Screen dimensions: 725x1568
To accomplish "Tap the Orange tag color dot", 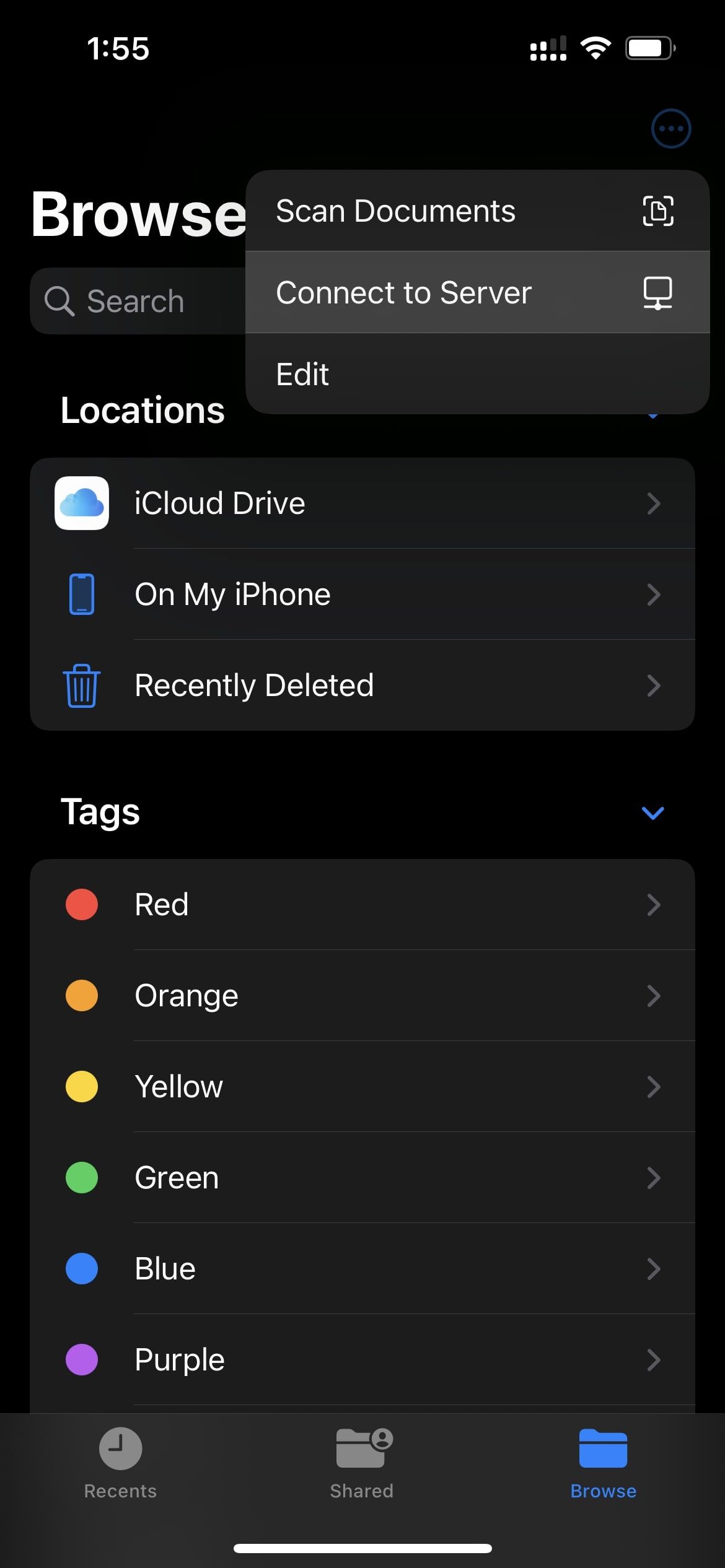I will [x=81, y=996].
